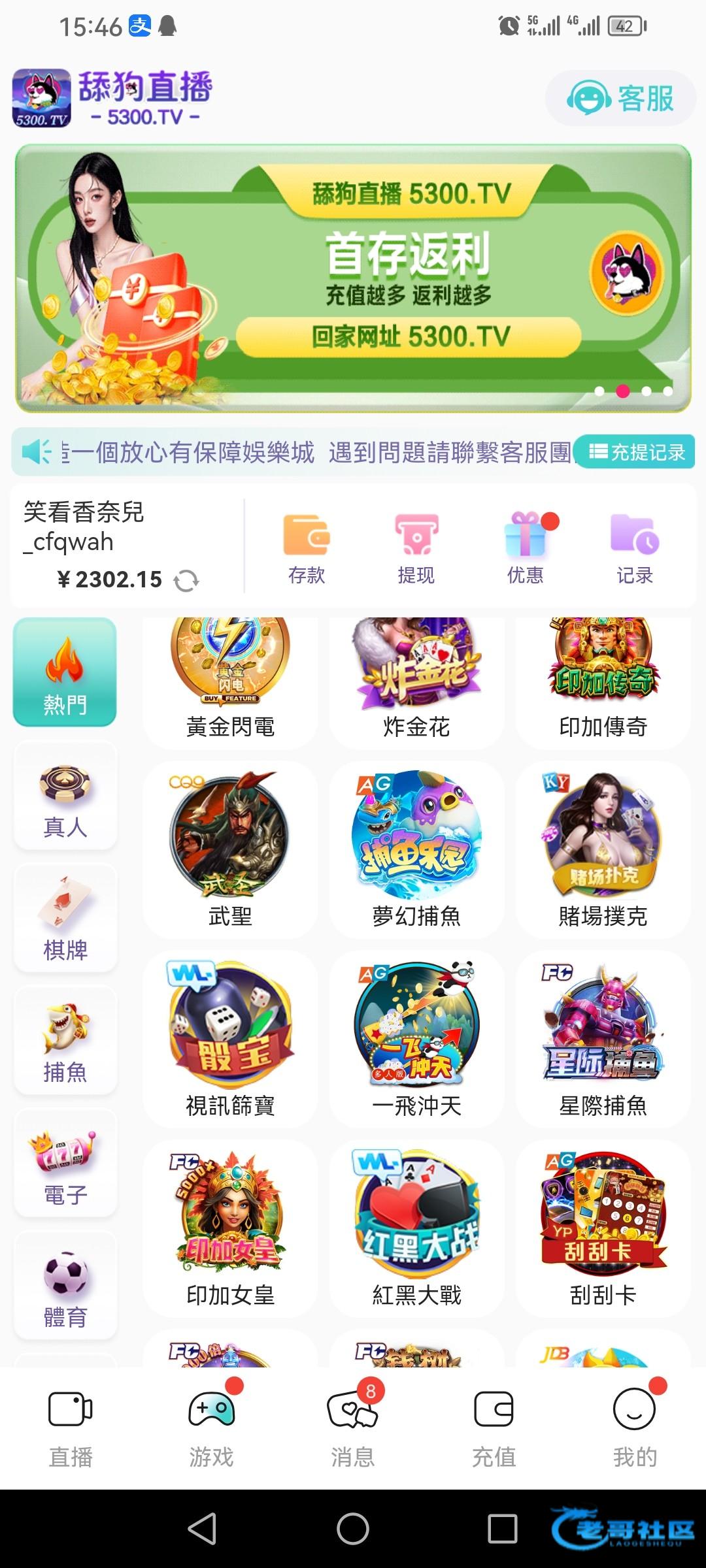The width and height of the screenshot is (706, 1568).
Task: Open the 武聖 game tile
Action: [230, 849]
